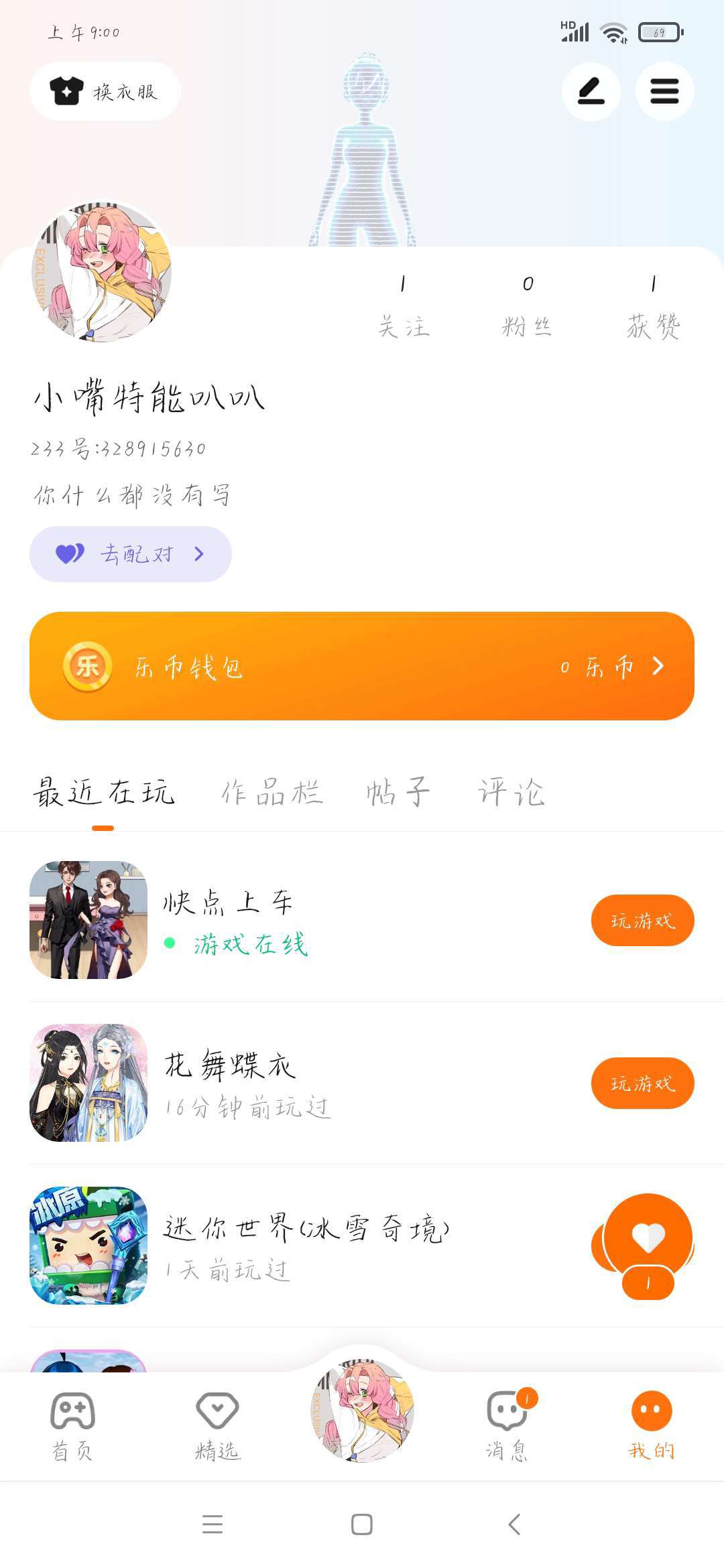Open the 换衣服 outfit changer
Screen dimensions: 724x1568
click(105, 91)
